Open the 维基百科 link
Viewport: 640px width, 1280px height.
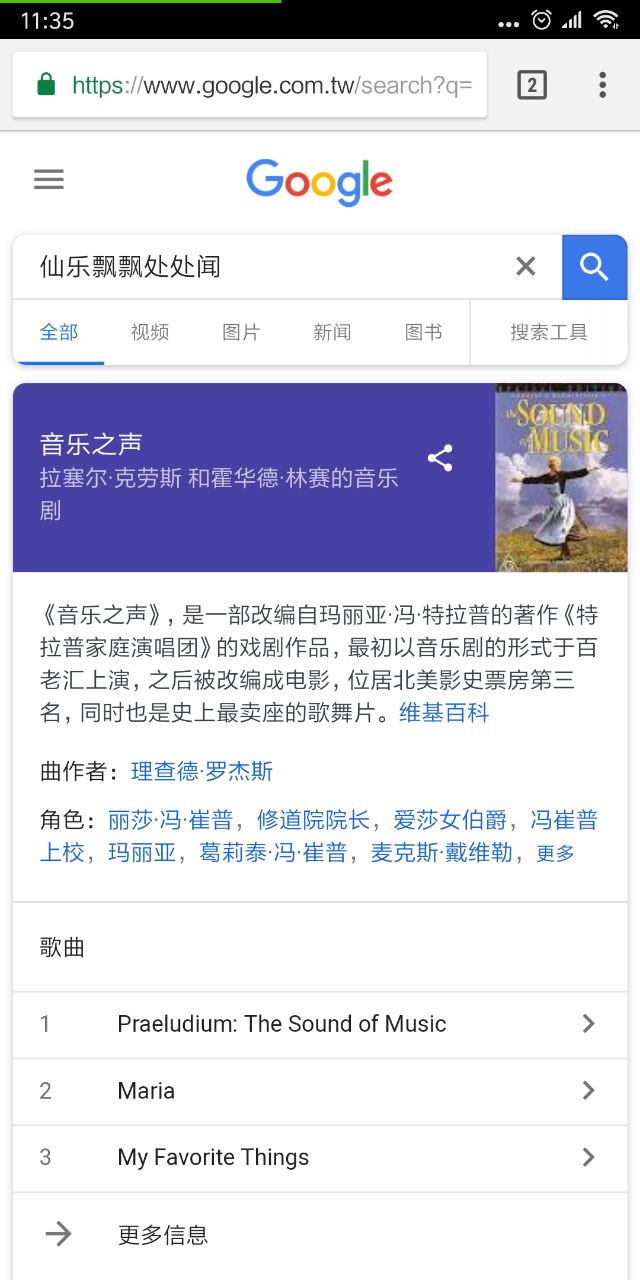click(x=444, y=713)
